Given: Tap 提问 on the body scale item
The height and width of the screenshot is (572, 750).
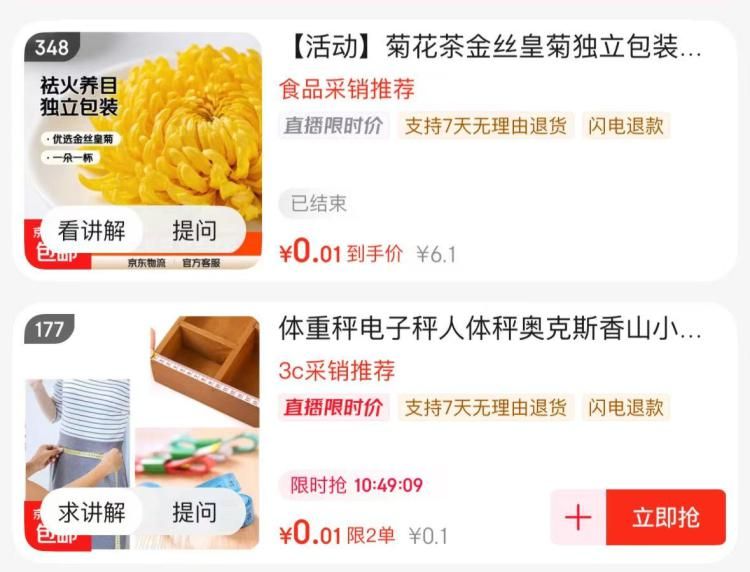Looking at the screenshot, I should pyautogui.click(x=194, y=513).
